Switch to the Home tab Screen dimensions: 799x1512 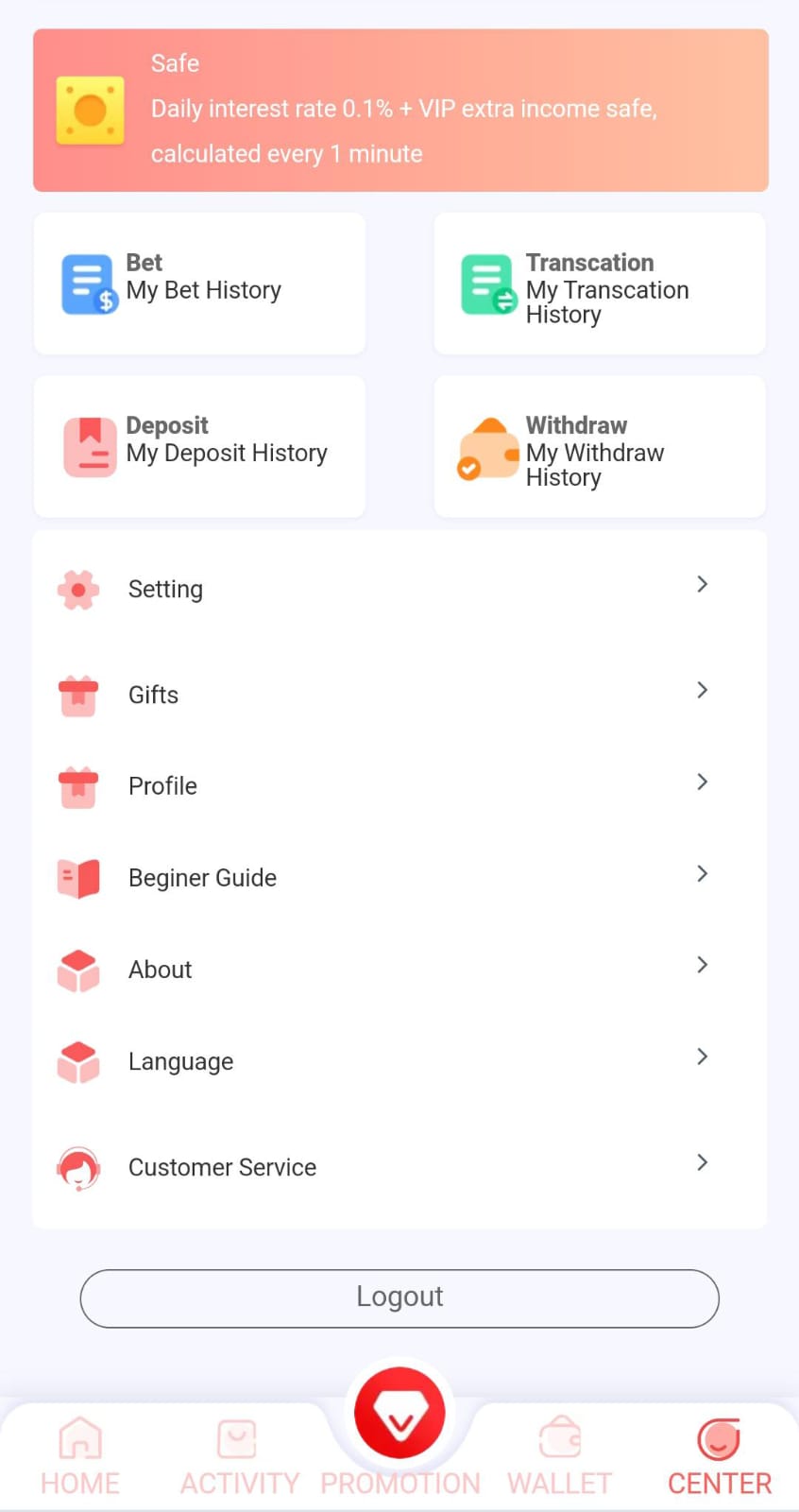coord(80,1457)
